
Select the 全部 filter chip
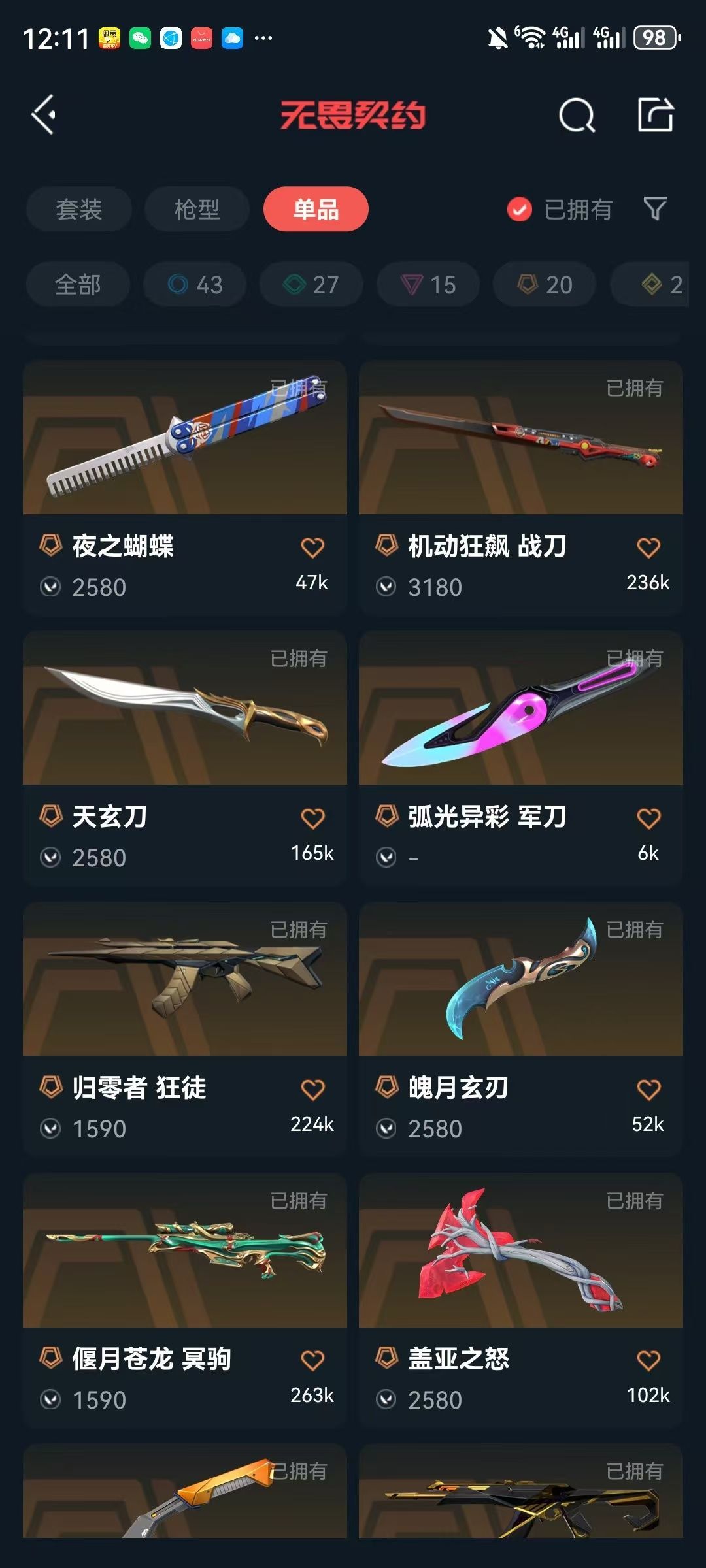(78, 285)
